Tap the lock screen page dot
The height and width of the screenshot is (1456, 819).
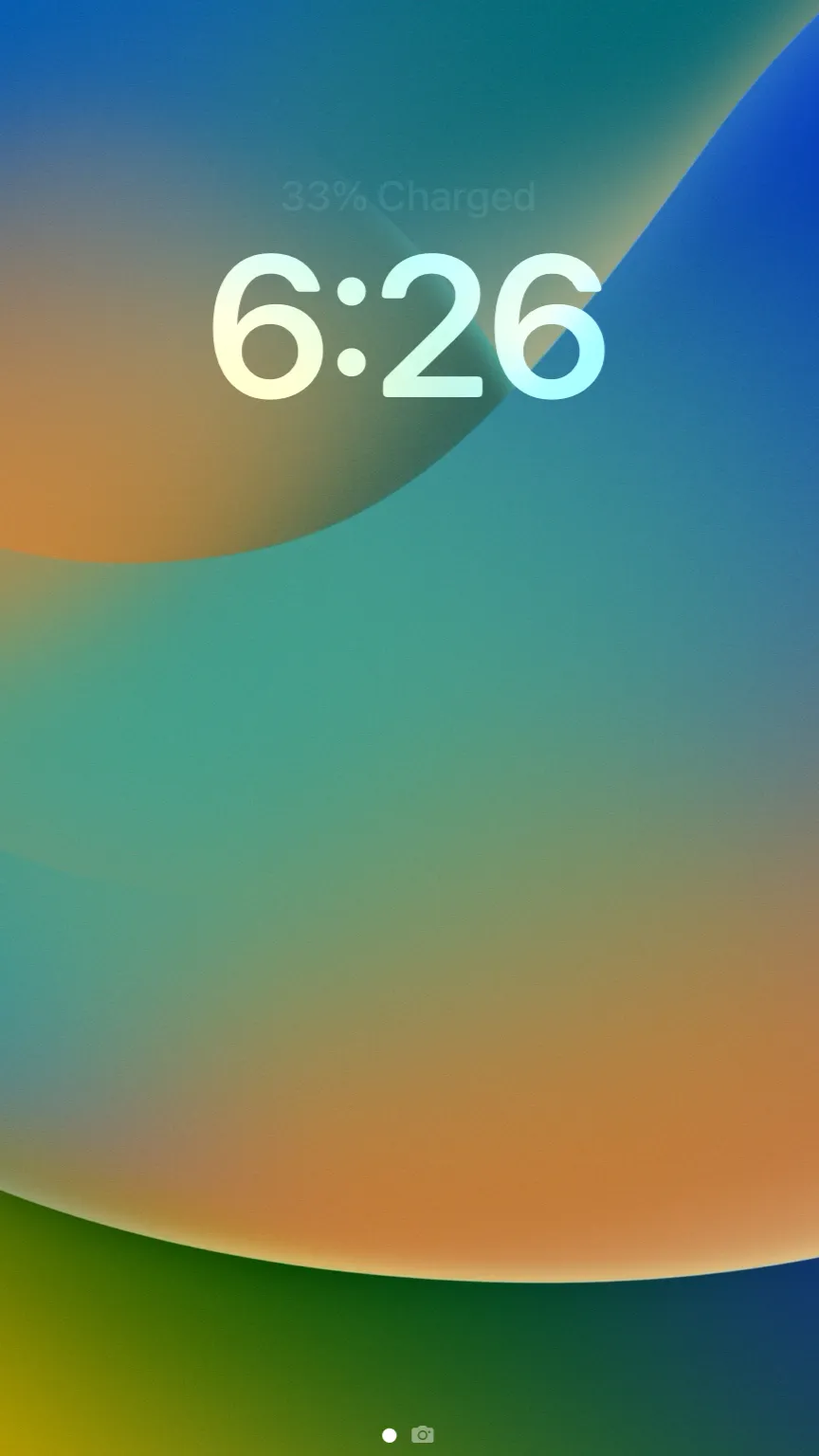coord(389,1435)
